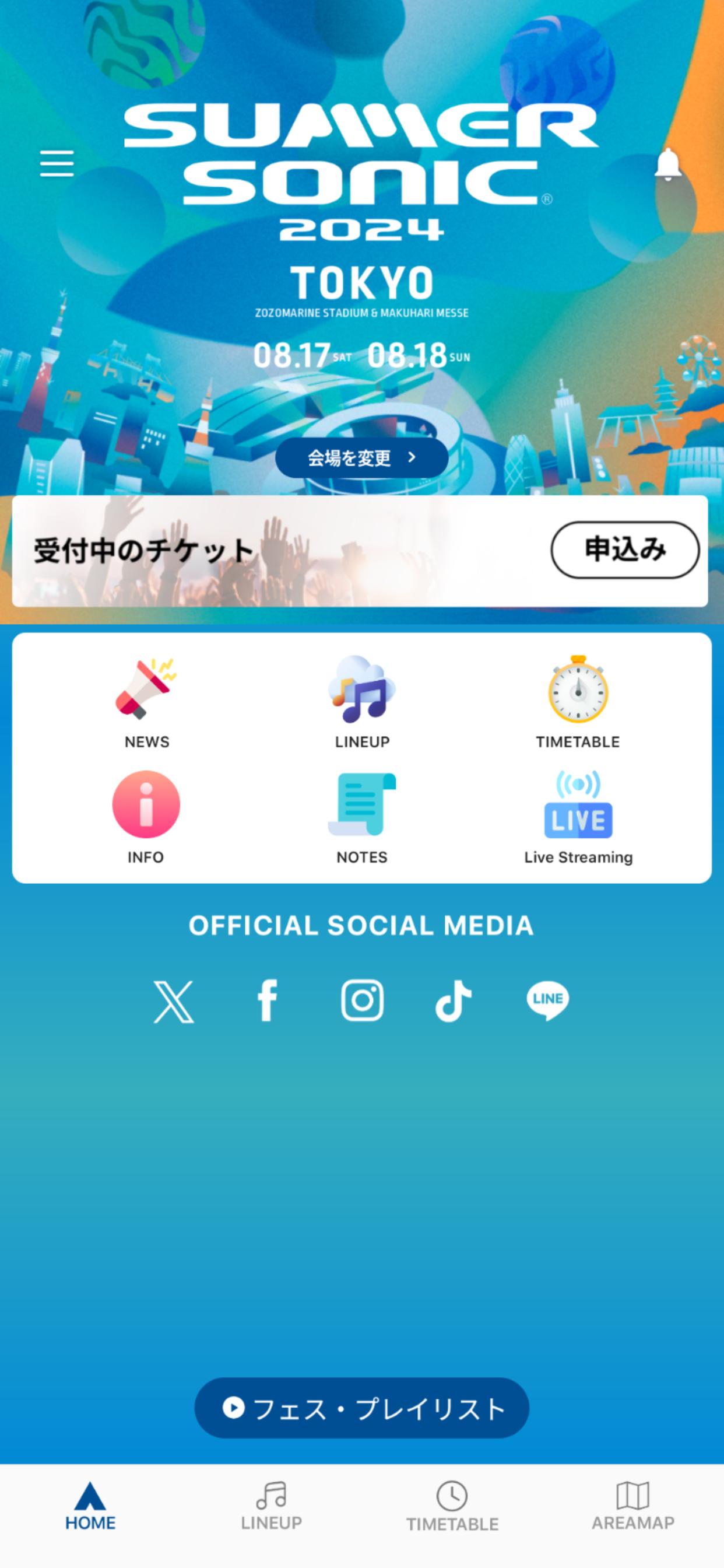This screenshot has height=1568, width=724.
Task: Visit the official Facebook page
Action: pos(268,1000)
